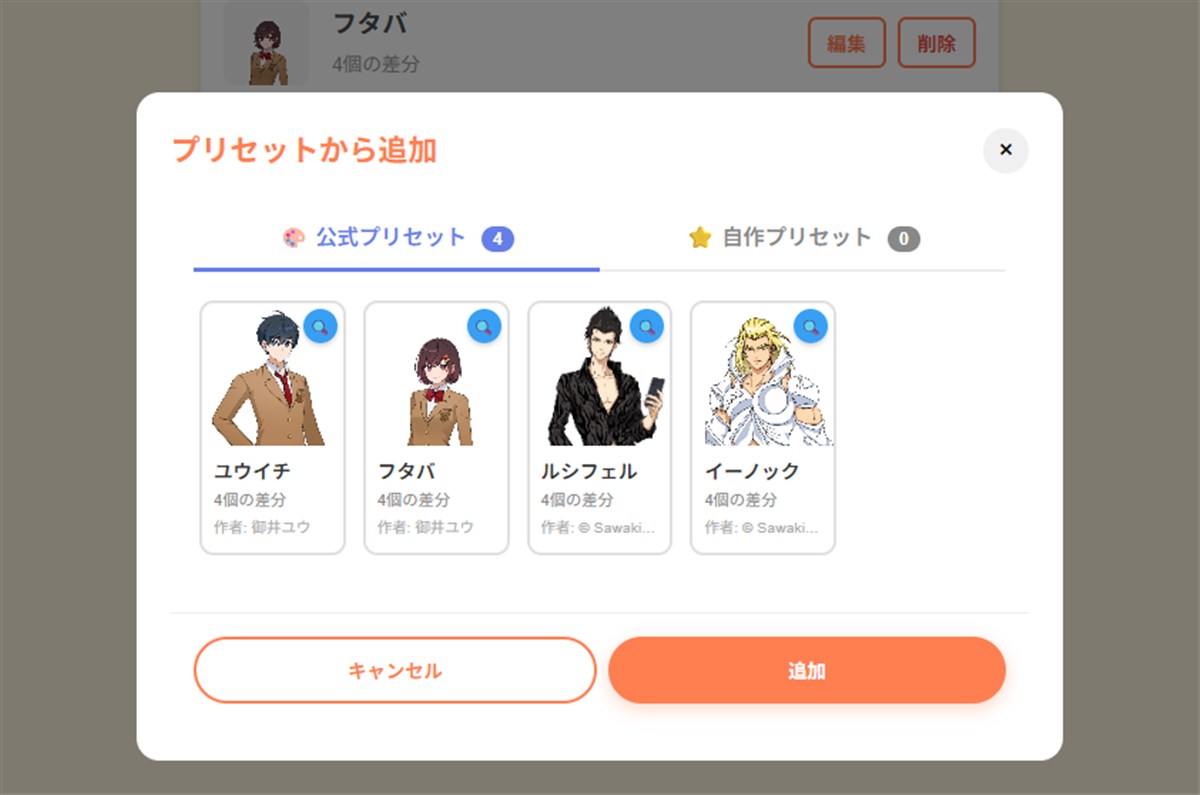Image resolution: width=1200 pixels, height=795 pixels.
Task: Confirm with the 追加 button
Action: tap(806, 670)
